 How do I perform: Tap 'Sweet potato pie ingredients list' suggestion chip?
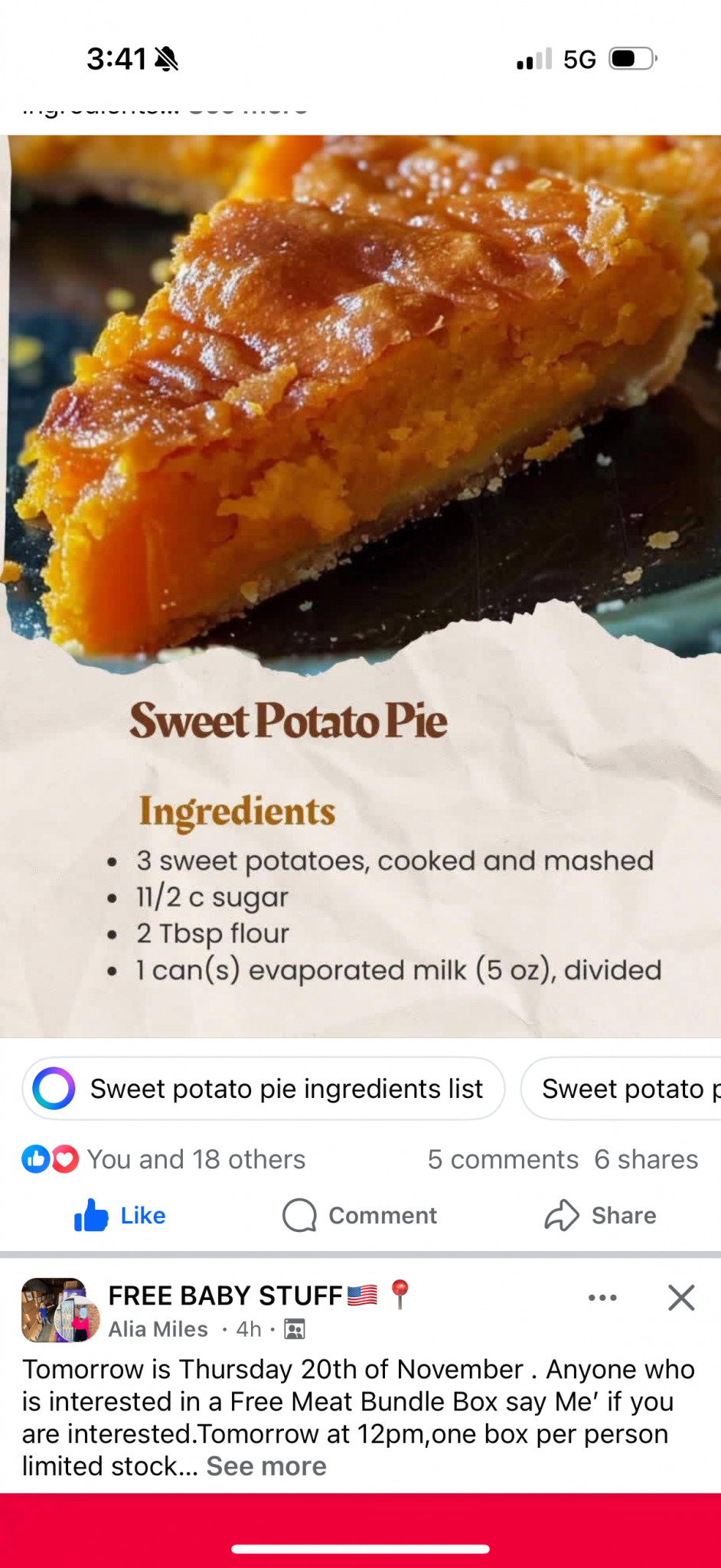(x=264, y=1088)
